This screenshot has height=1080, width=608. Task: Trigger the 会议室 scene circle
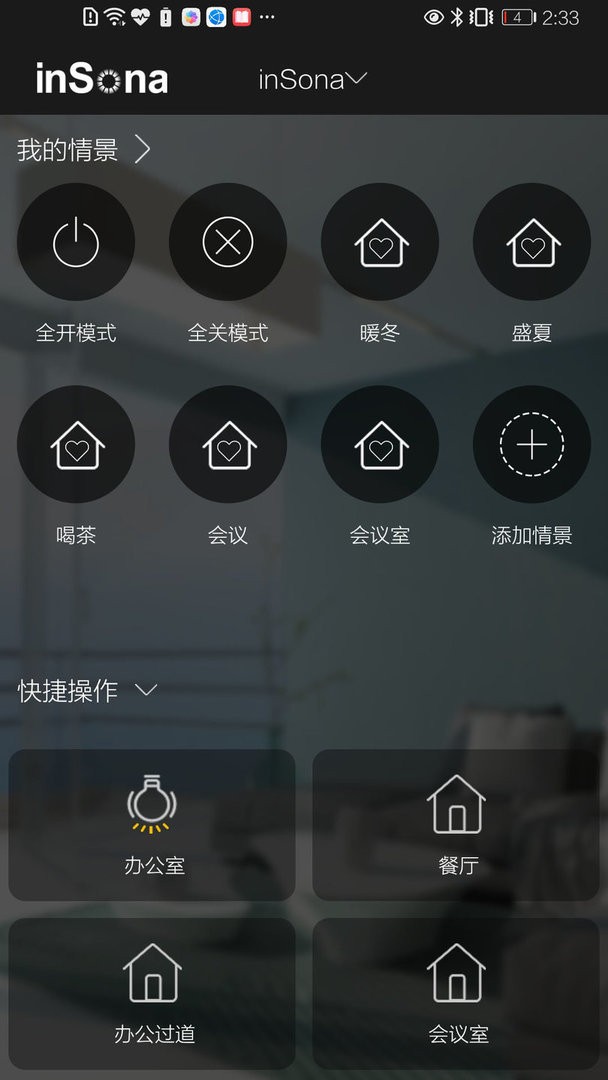click(x=380, y=445)
